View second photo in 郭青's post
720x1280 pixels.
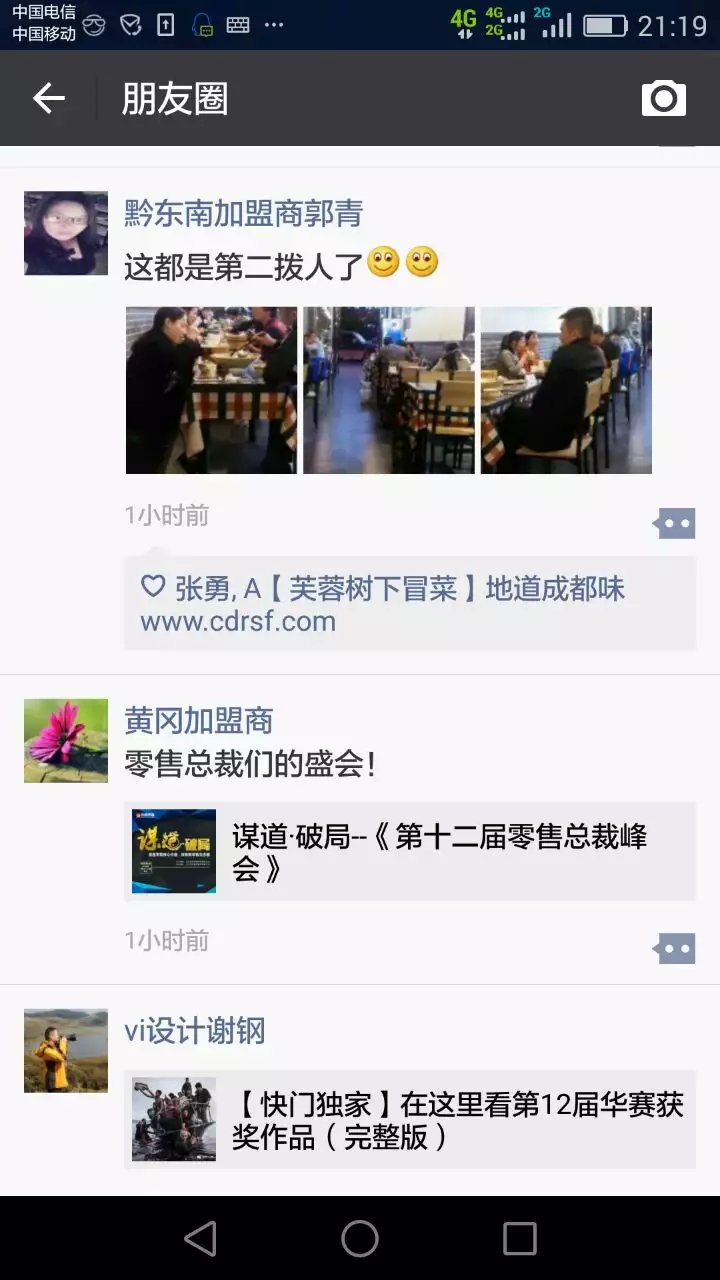coord(389,390)
